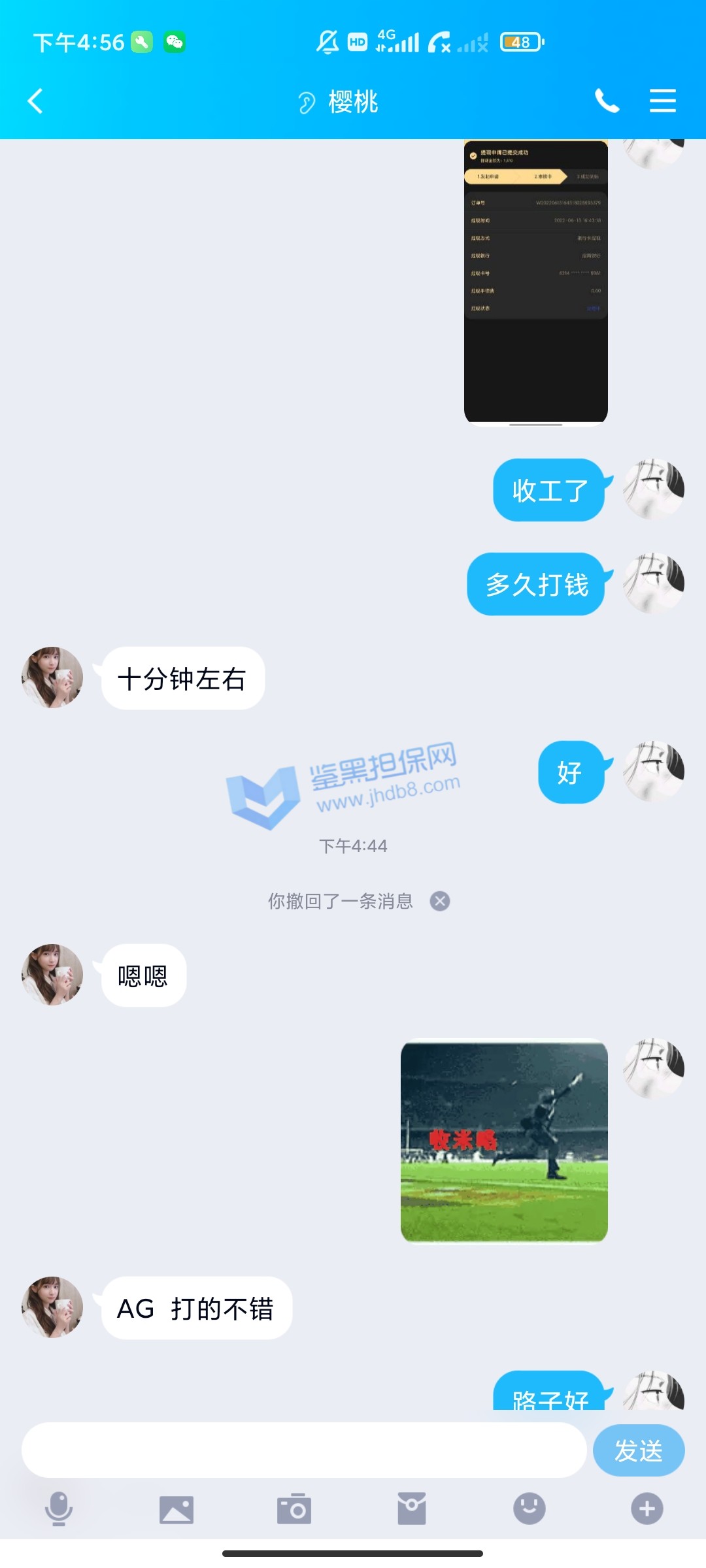Expand more options with plus icon
The height and width of the screenshot is (1568, 706).
tap(647, 1509)
